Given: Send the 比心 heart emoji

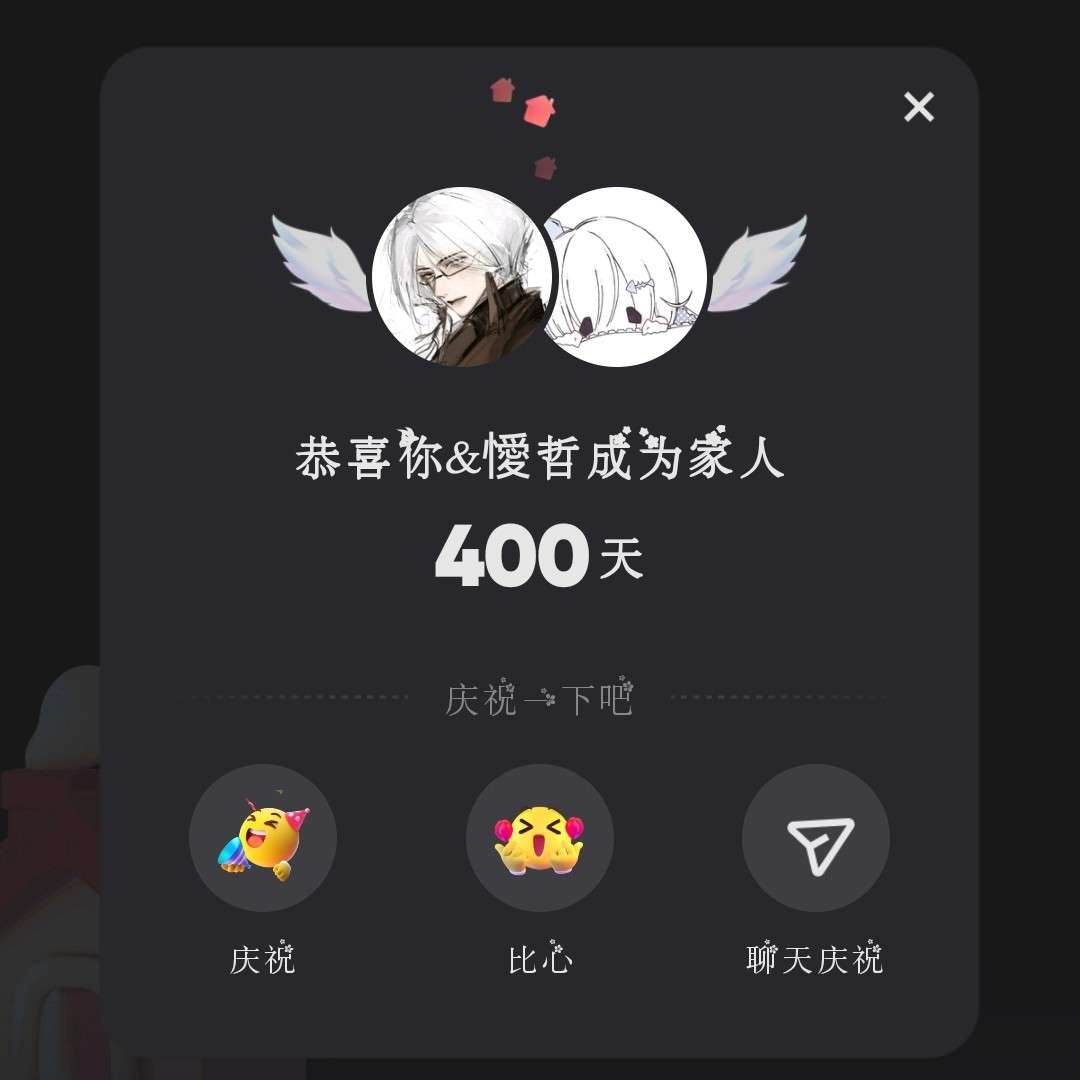Looking at the screenshot, I should pos(540,838).
